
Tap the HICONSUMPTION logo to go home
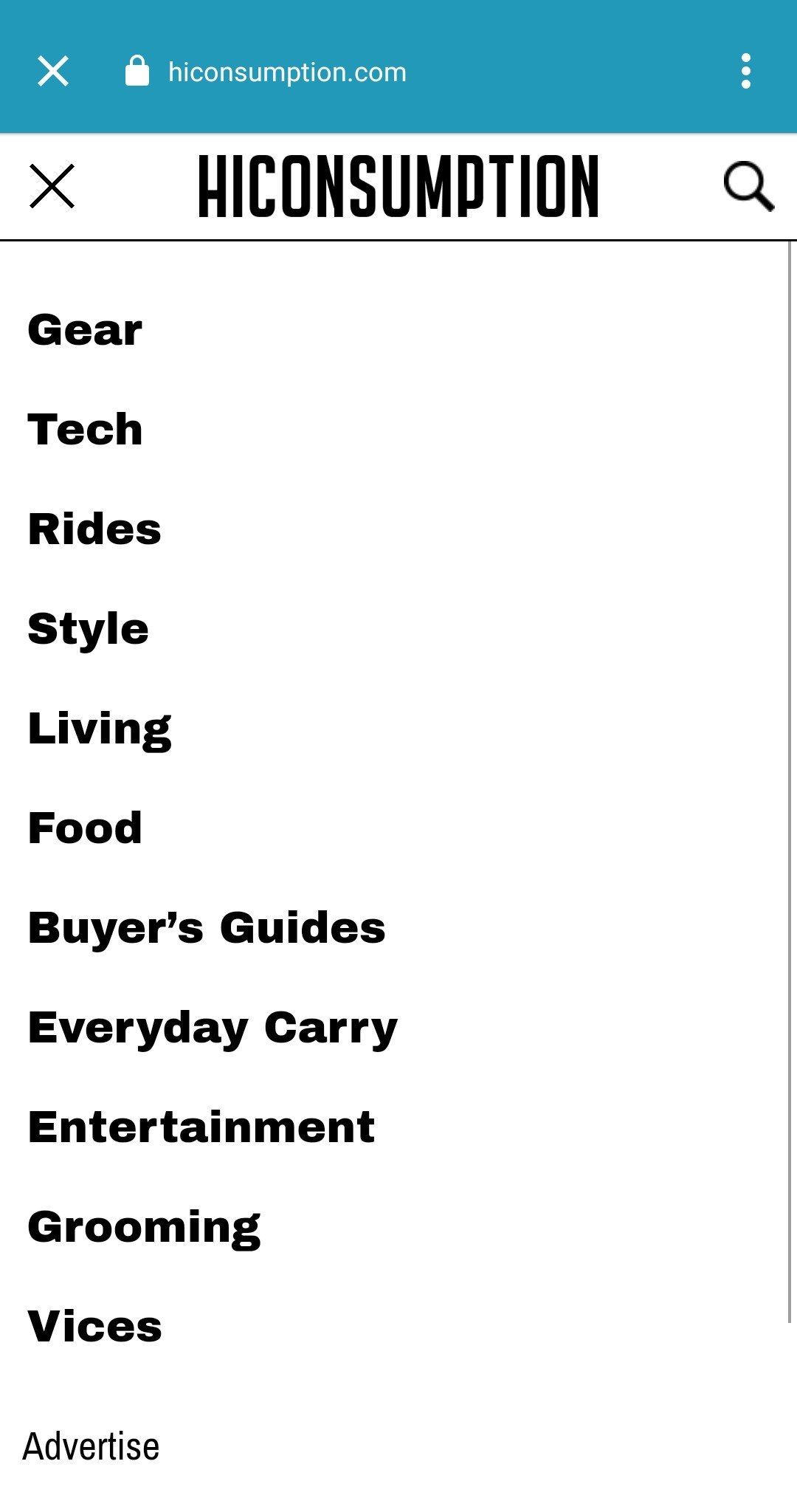(x=398, y=186)
